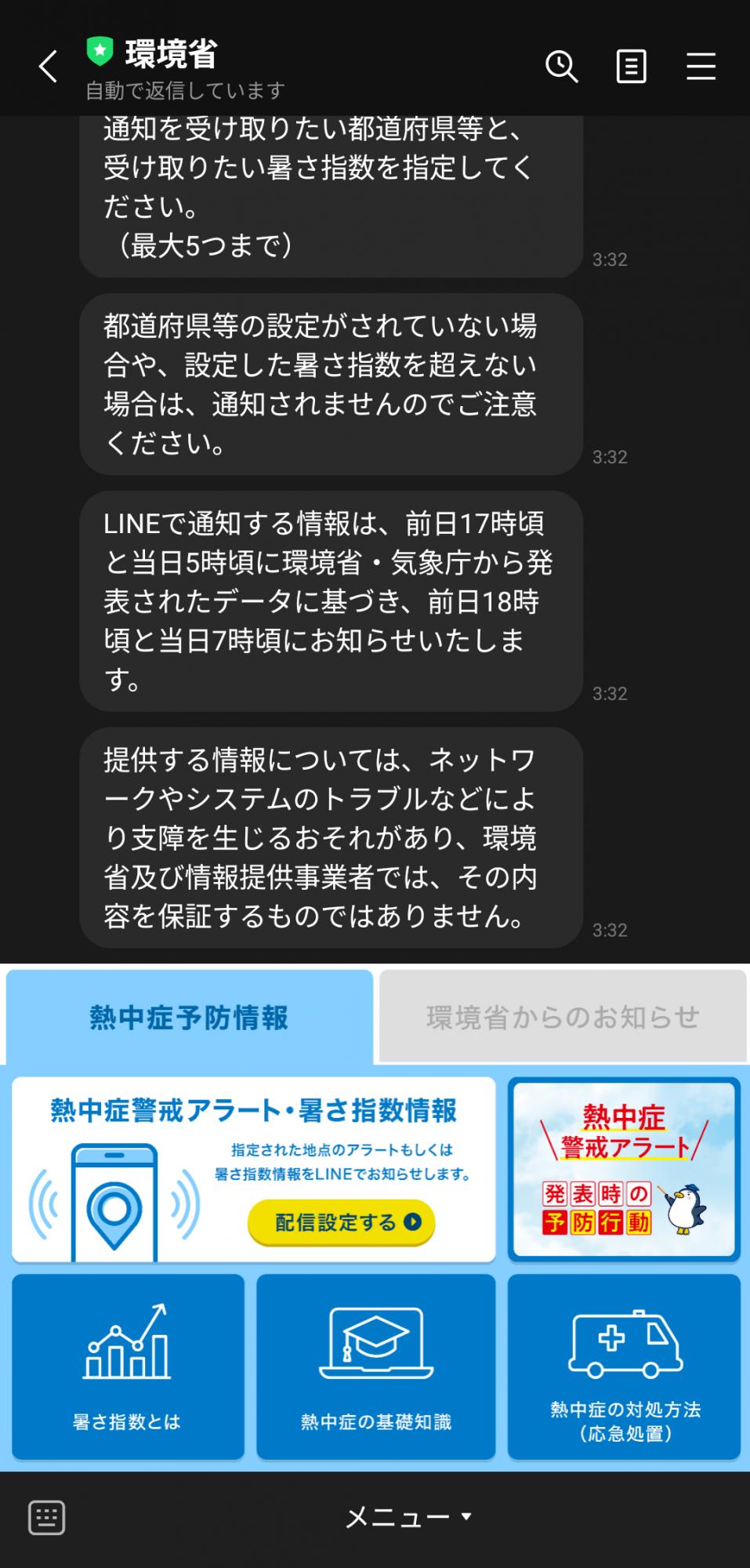Open 熱中症の対処方法（応急処置） tile
The height and width of the screenshot is (1568, 750).
tap(624, 1367)
